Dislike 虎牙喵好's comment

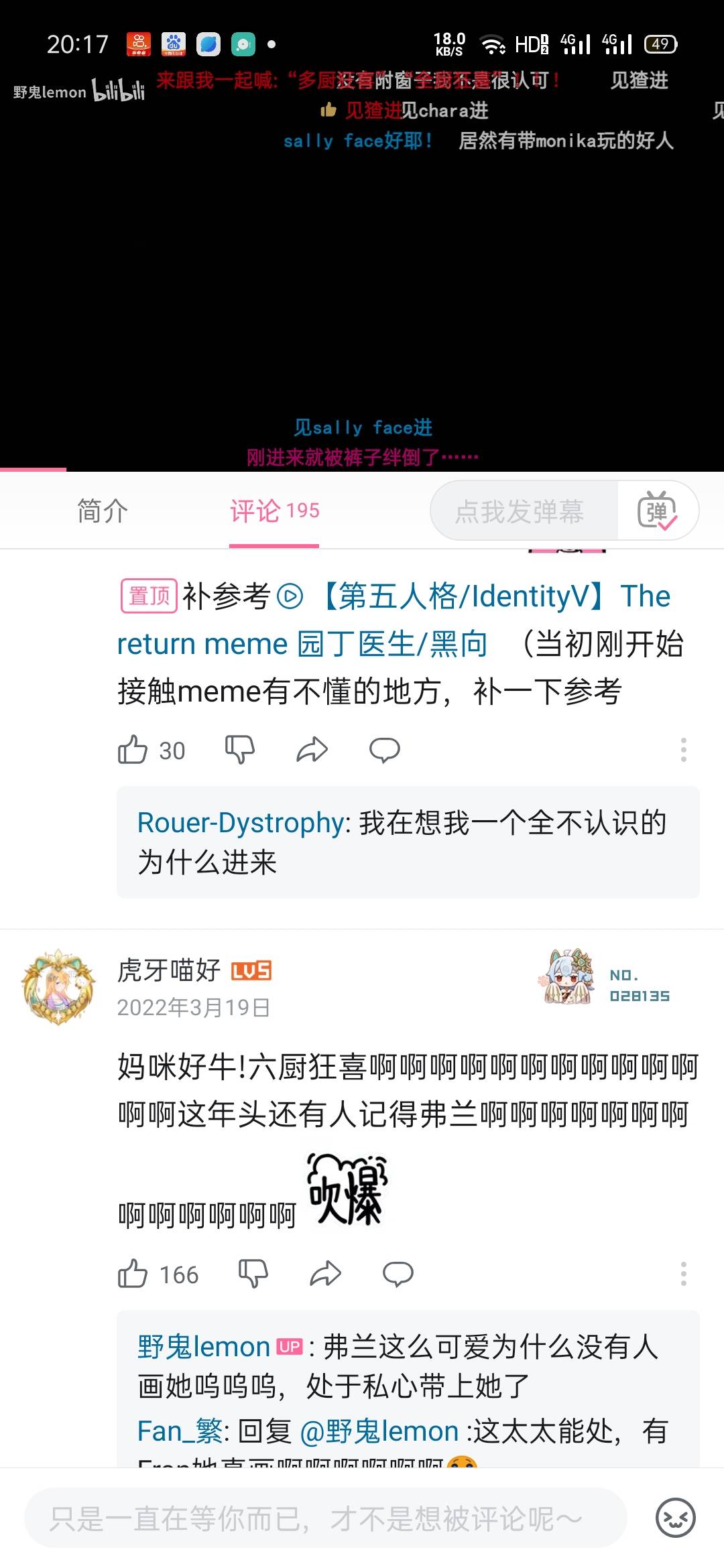(x=253, y=1274)
